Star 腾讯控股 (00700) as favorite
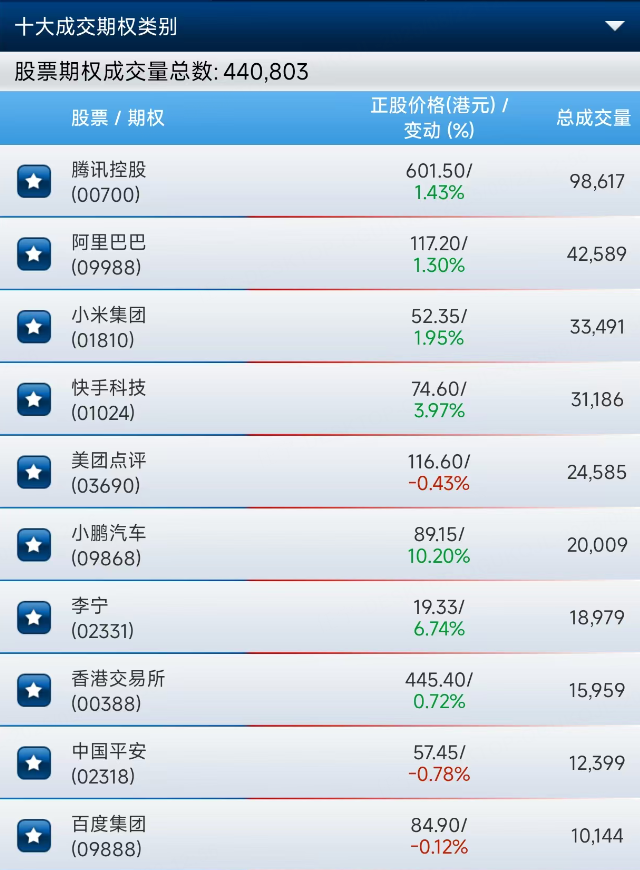 tap(34, 181)
